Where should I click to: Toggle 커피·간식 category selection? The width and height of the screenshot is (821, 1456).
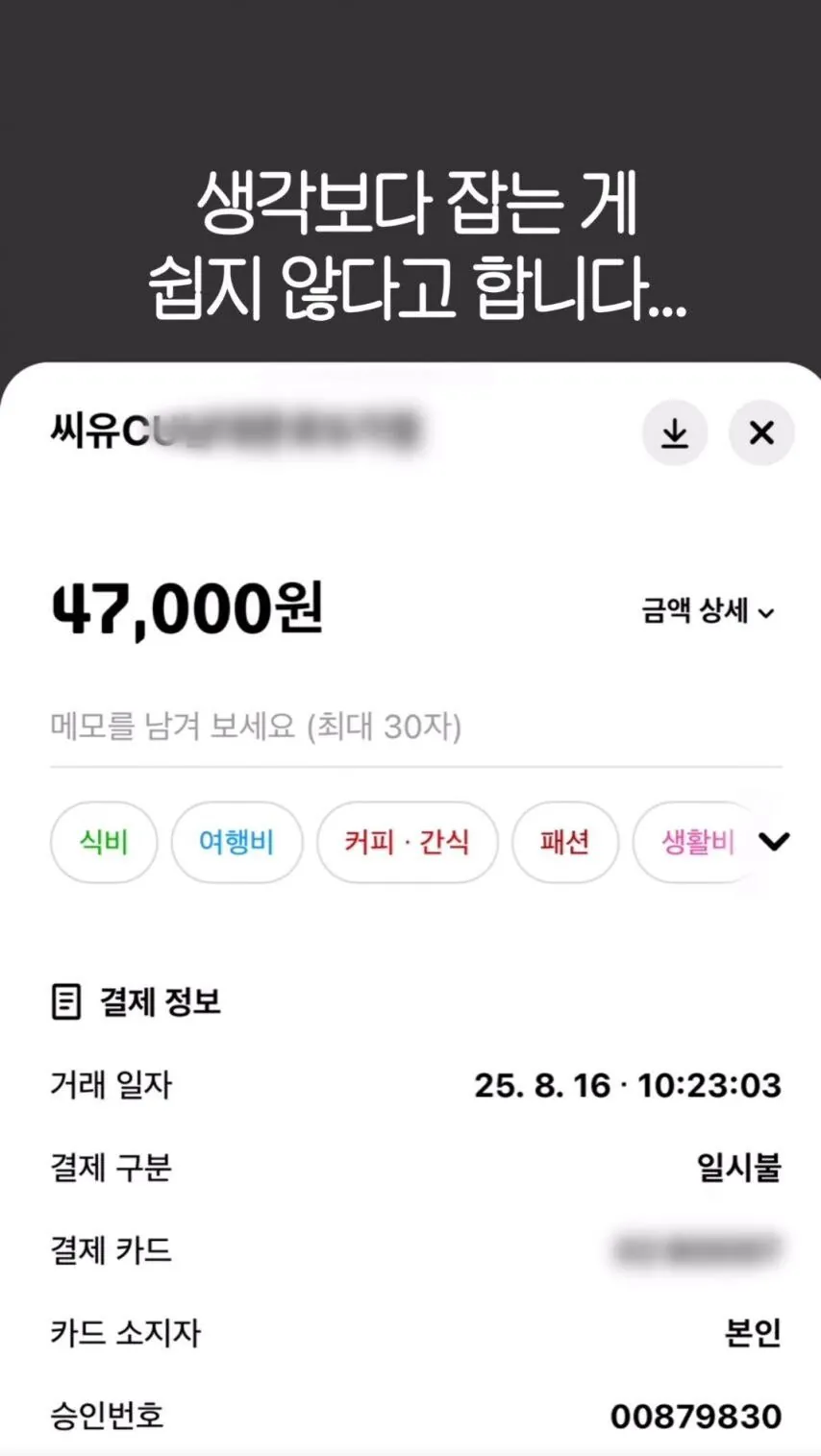pyautogui.click(x=407, y=842)
